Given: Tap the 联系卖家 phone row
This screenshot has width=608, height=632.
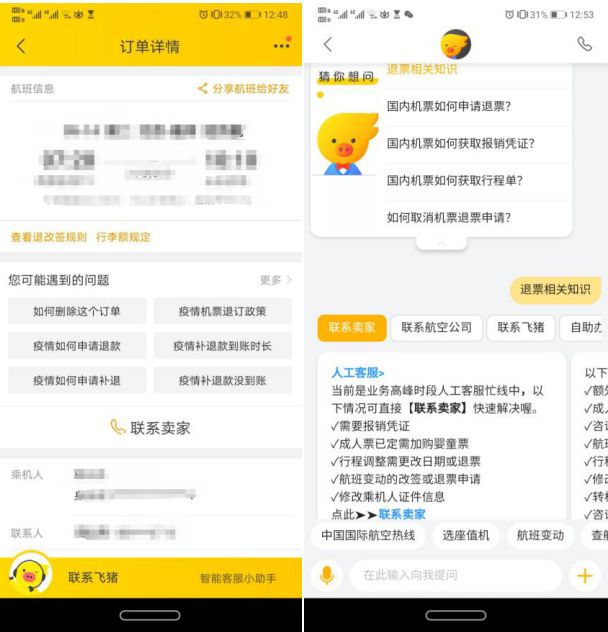Looking at the screenshot, I should 151,428.
